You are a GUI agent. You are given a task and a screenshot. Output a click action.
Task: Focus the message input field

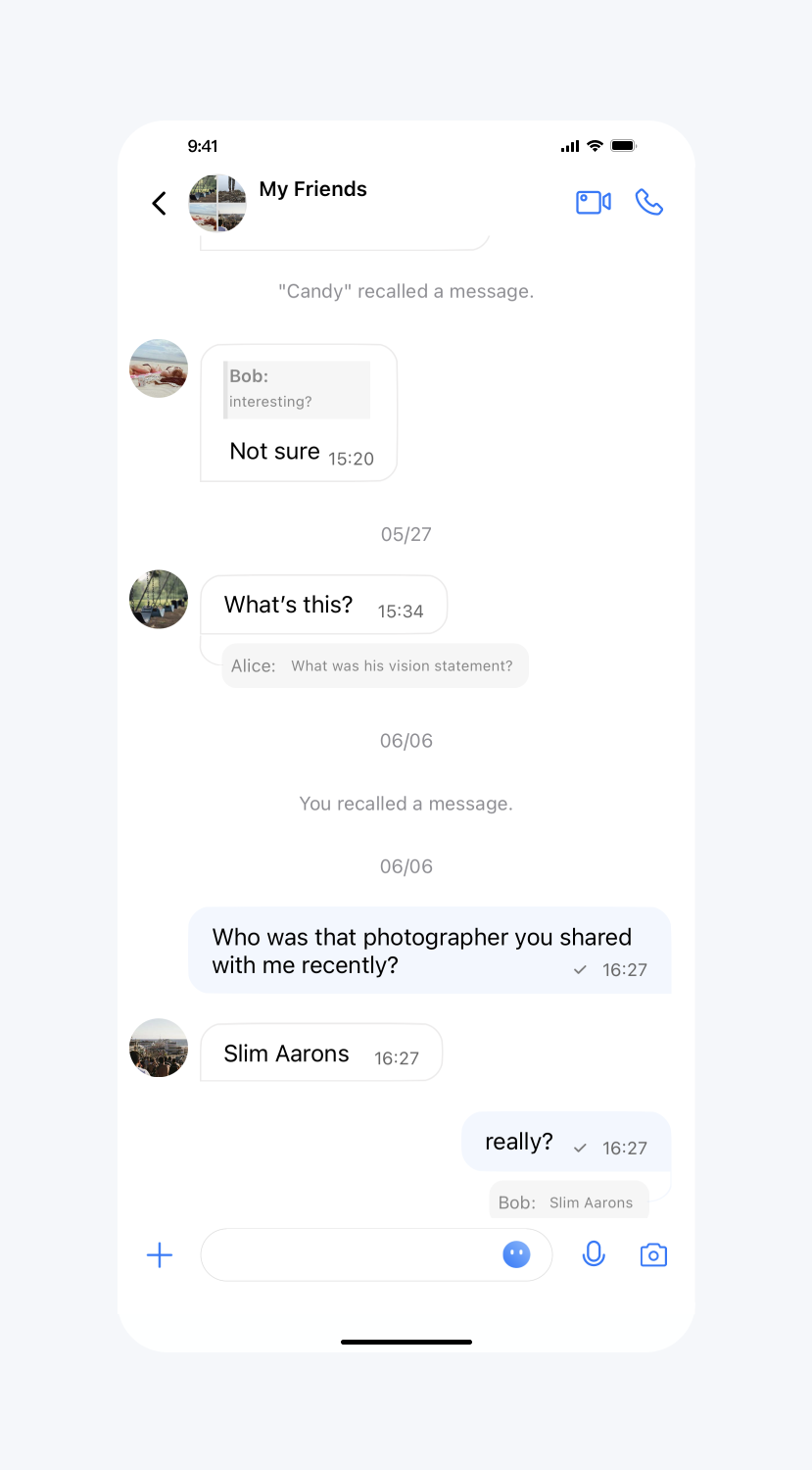[x=348, y=1255]
